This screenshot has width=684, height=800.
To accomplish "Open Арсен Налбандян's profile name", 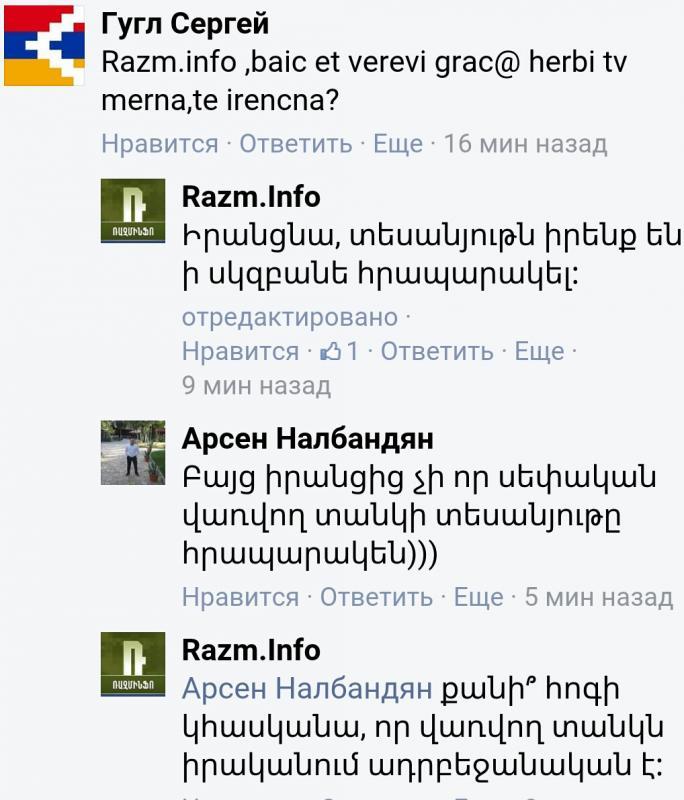I will coord(307,439).
